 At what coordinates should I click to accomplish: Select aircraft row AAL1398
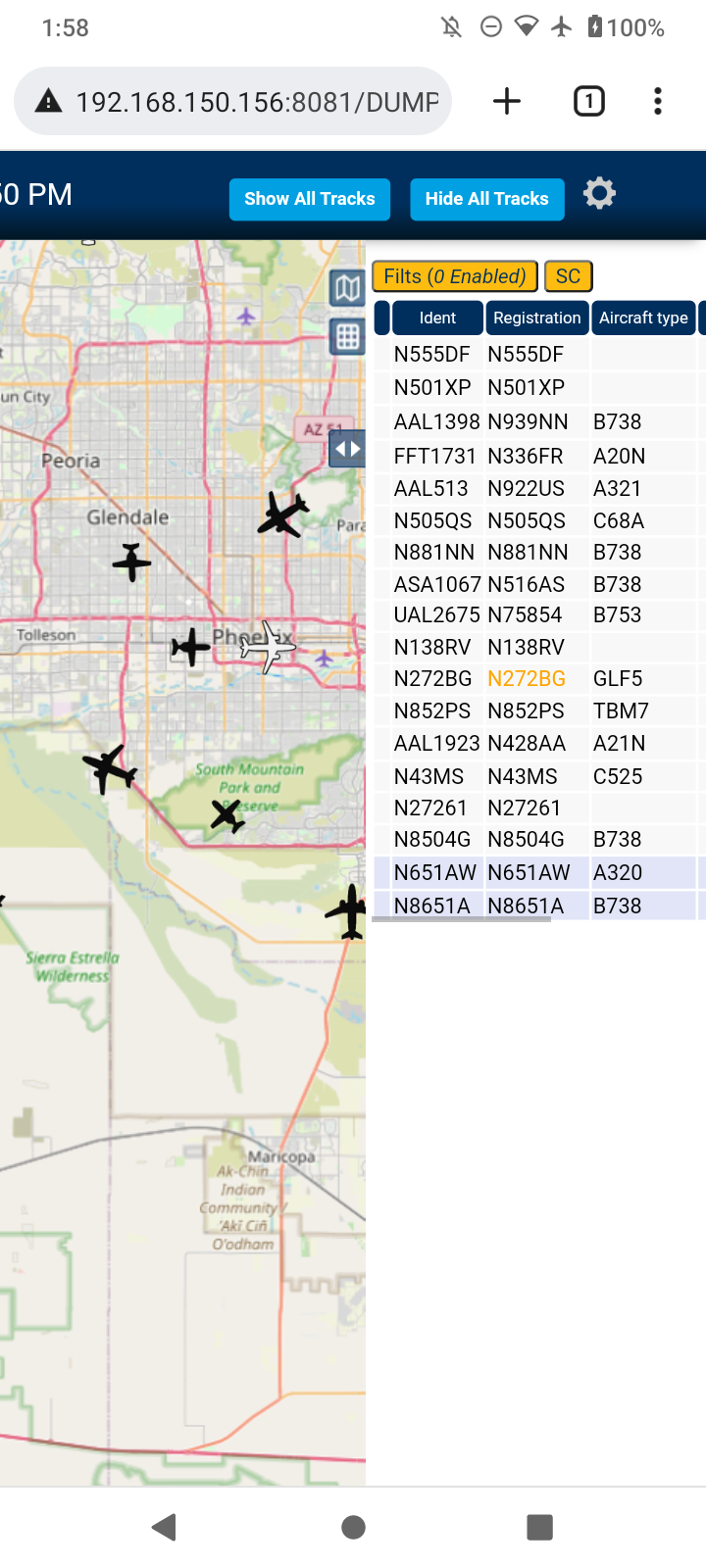[539, 422]
